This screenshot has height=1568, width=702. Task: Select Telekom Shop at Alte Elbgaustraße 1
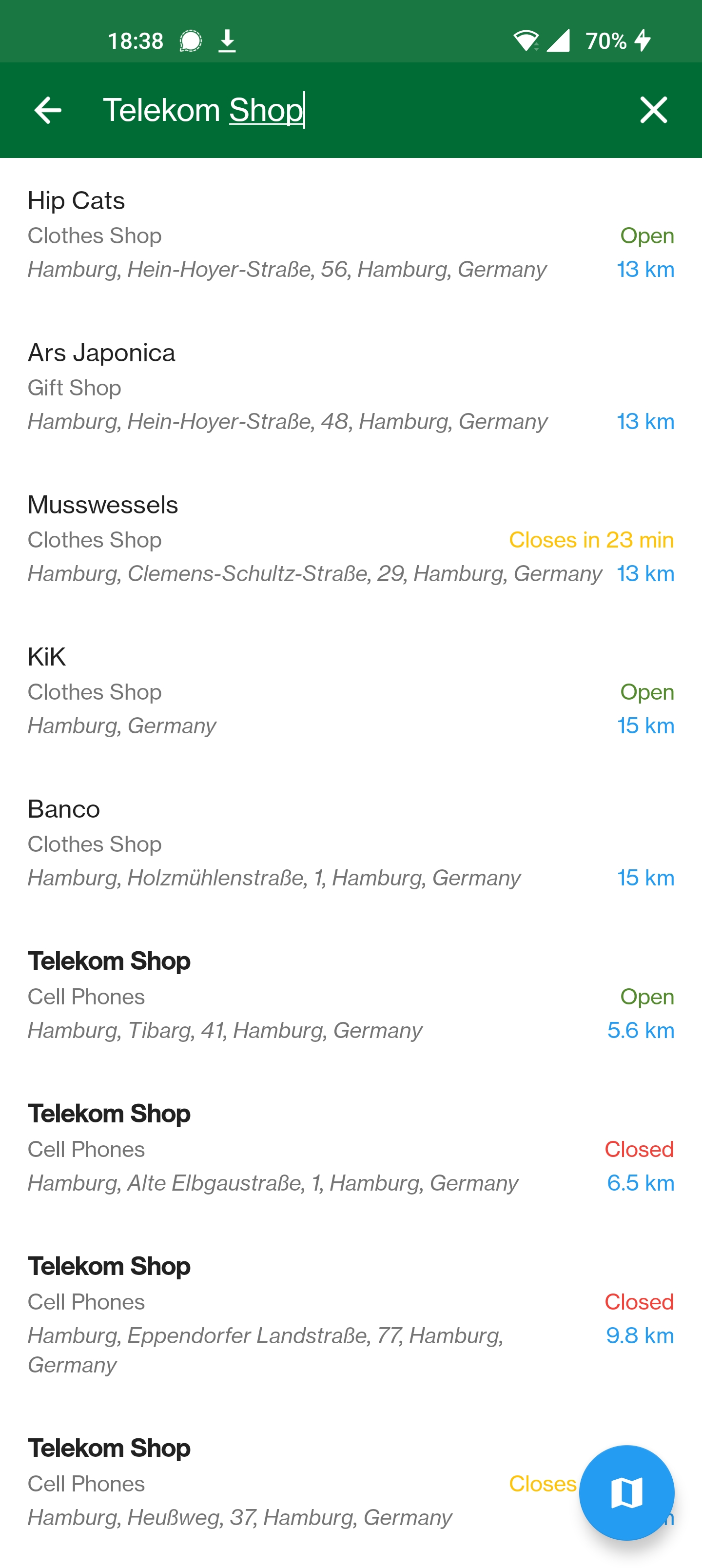click(351, 1148)
